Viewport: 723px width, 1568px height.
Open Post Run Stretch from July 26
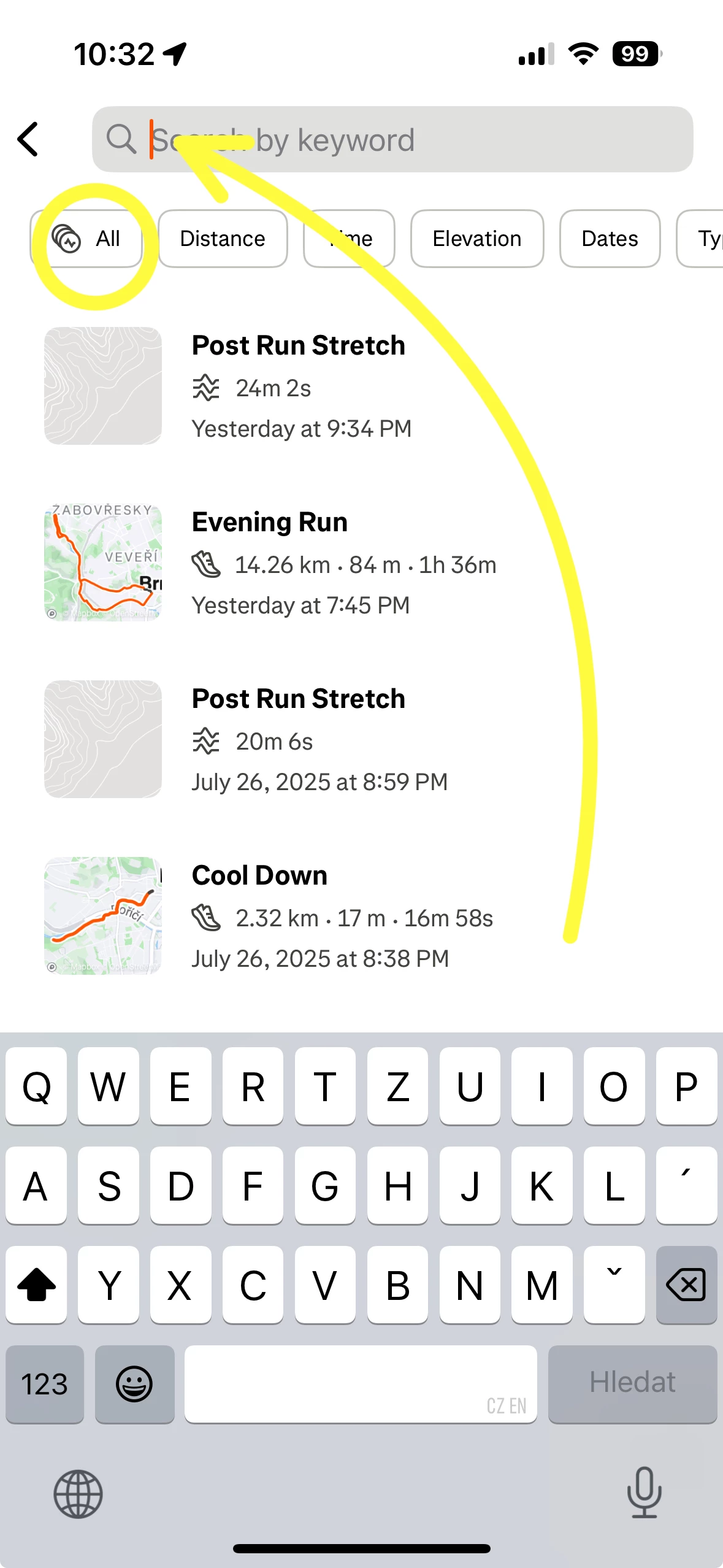click(299, 739)
